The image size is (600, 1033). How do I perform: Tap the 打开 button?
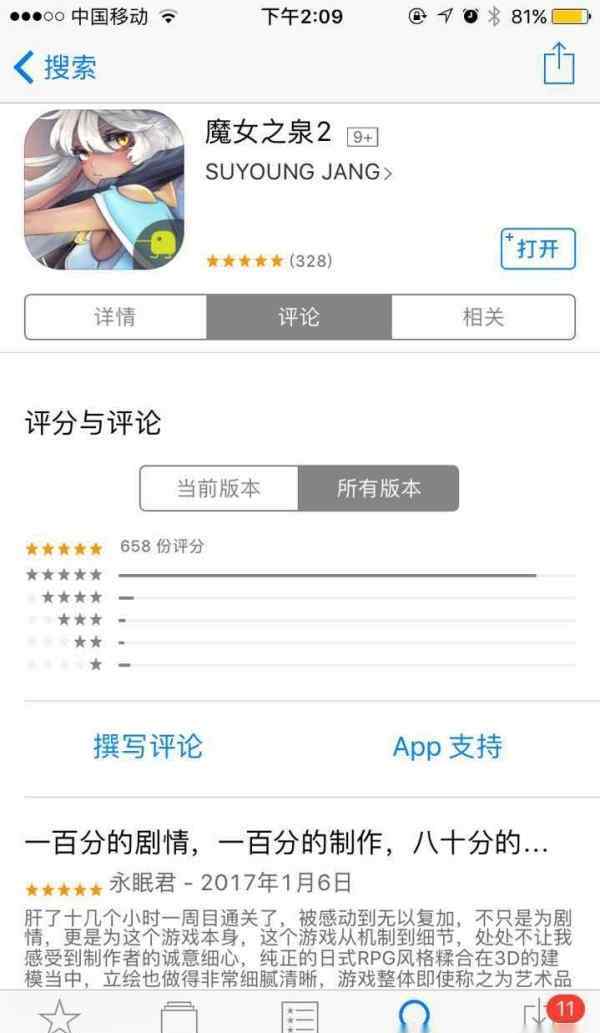(x=538, y=249)
